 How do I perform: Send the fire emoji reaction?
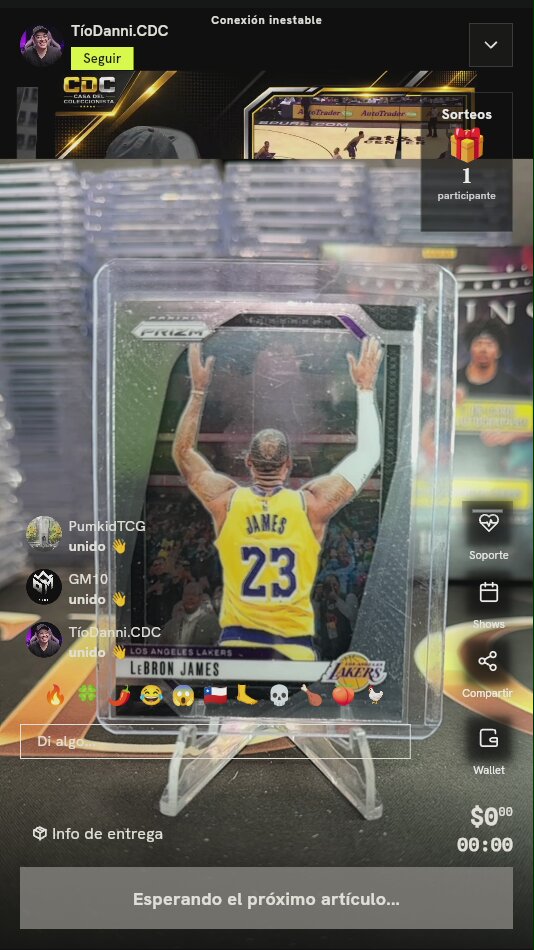pos(55,696)
